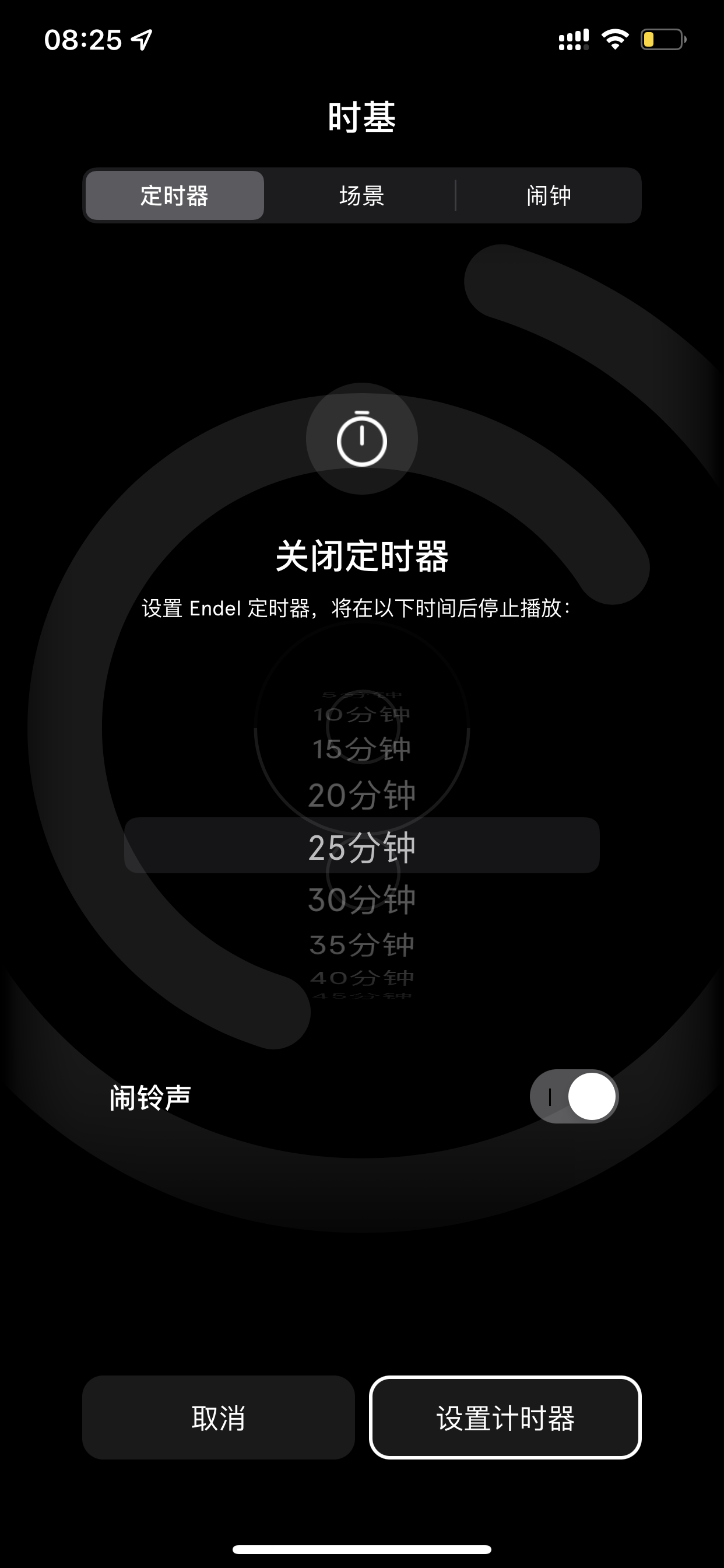Tap 取消 to cancel
The image size is (724, 1568).
(x=219, y=1417)
